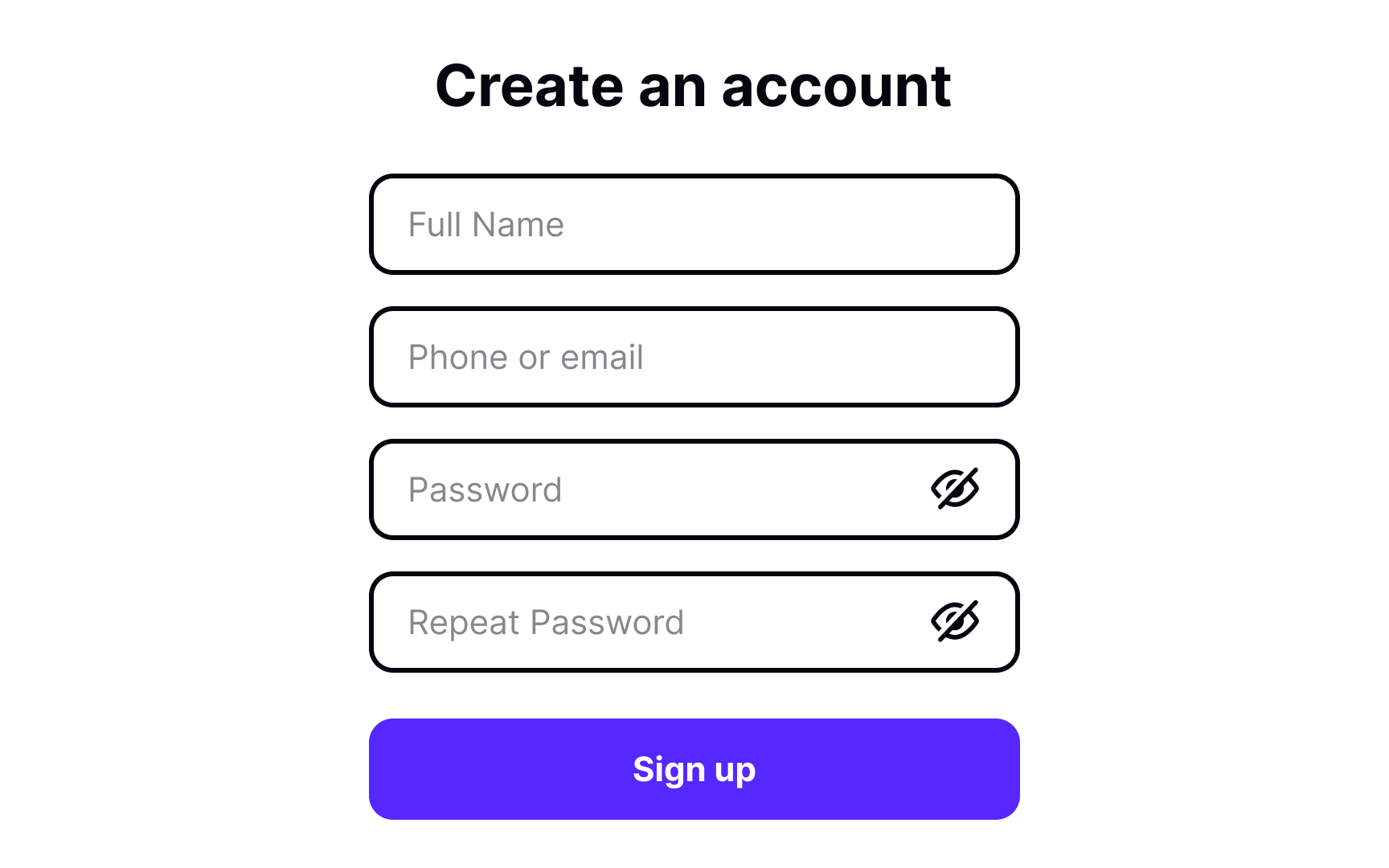Tap the Sign up button
This screenshot has height=868, width=1389.
click(x=693, y=769)
